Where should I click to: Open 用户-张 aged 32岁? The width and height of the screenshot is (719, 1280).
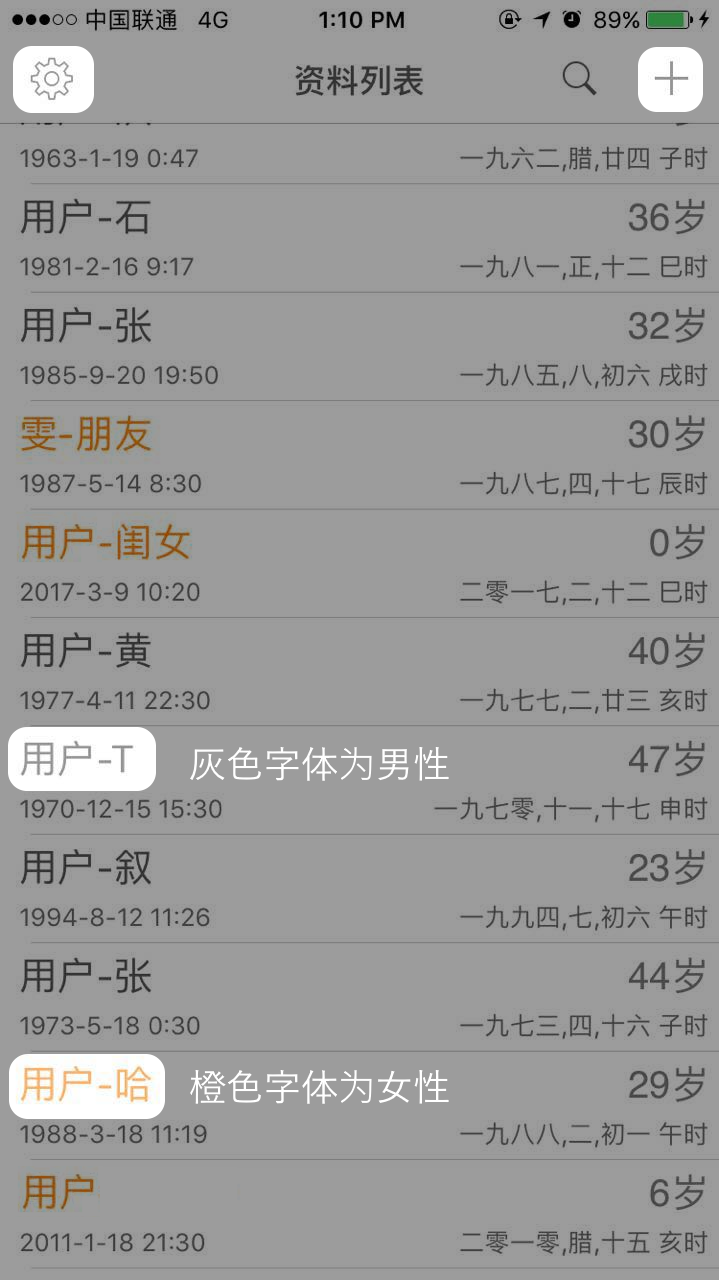tap(360, 347)
